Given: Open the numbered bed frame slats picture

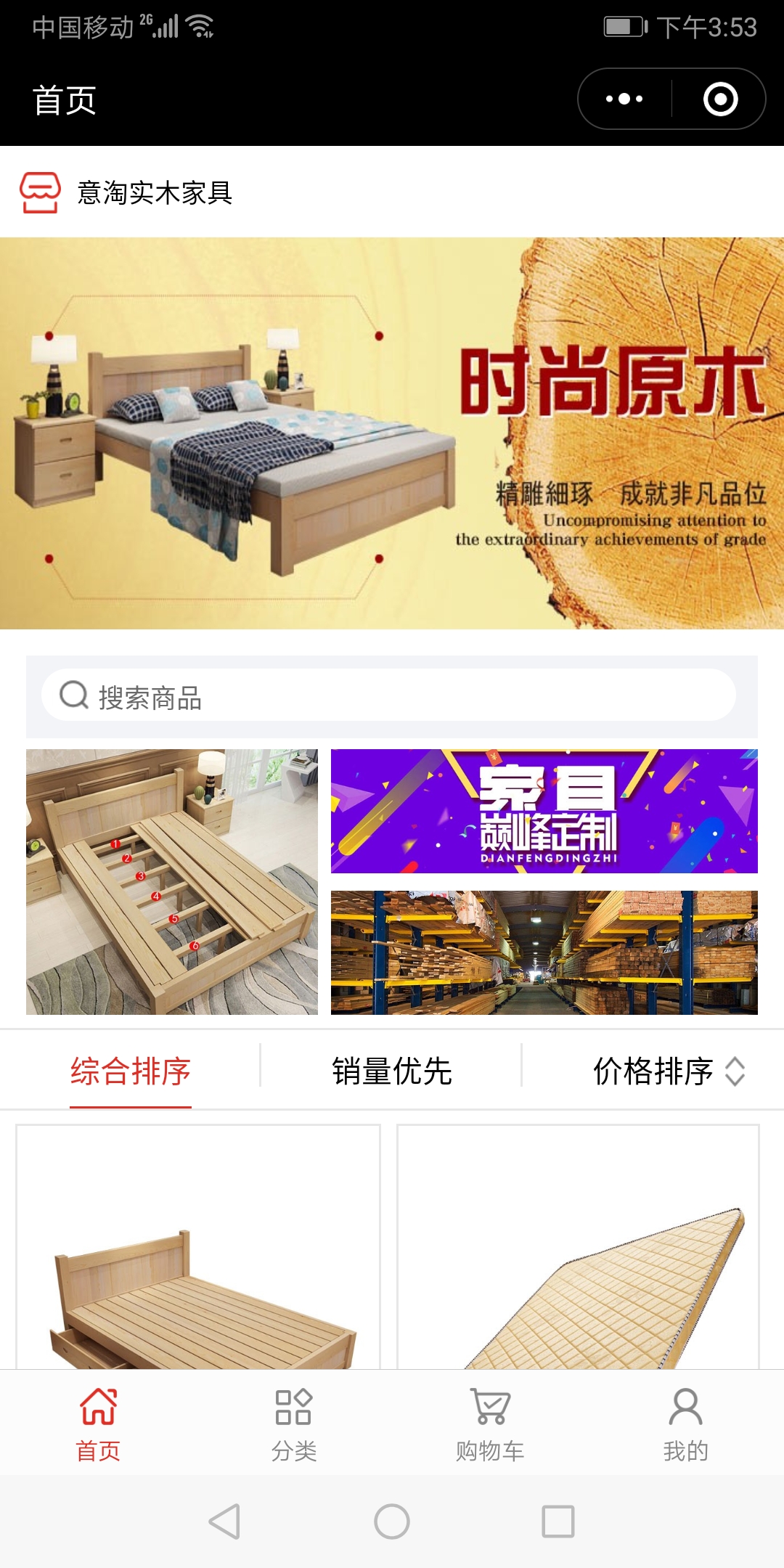Looking at the screenshot, I should [172, 882].
